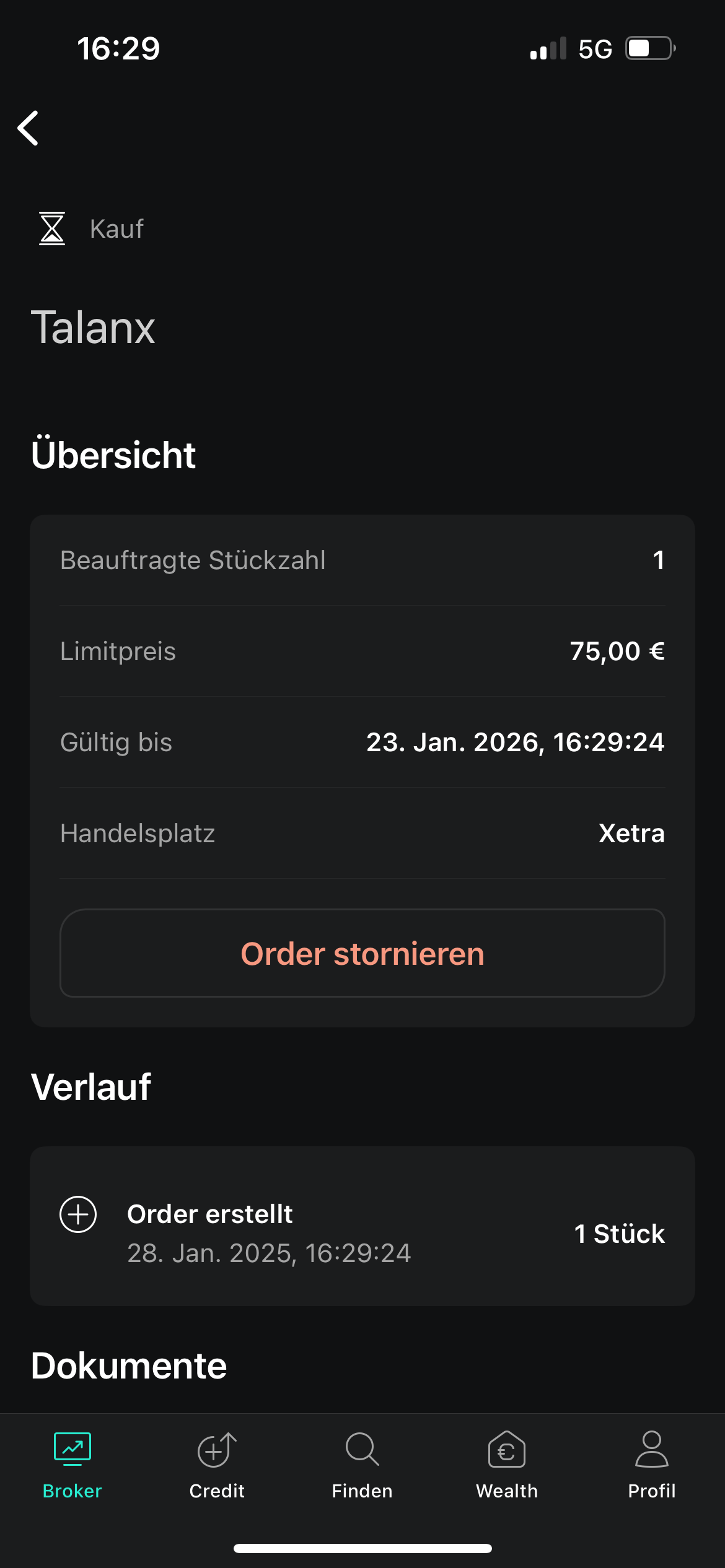Open the Credit tab
Viewport: 725px width, 1568px height.
tap(217, 1465)
